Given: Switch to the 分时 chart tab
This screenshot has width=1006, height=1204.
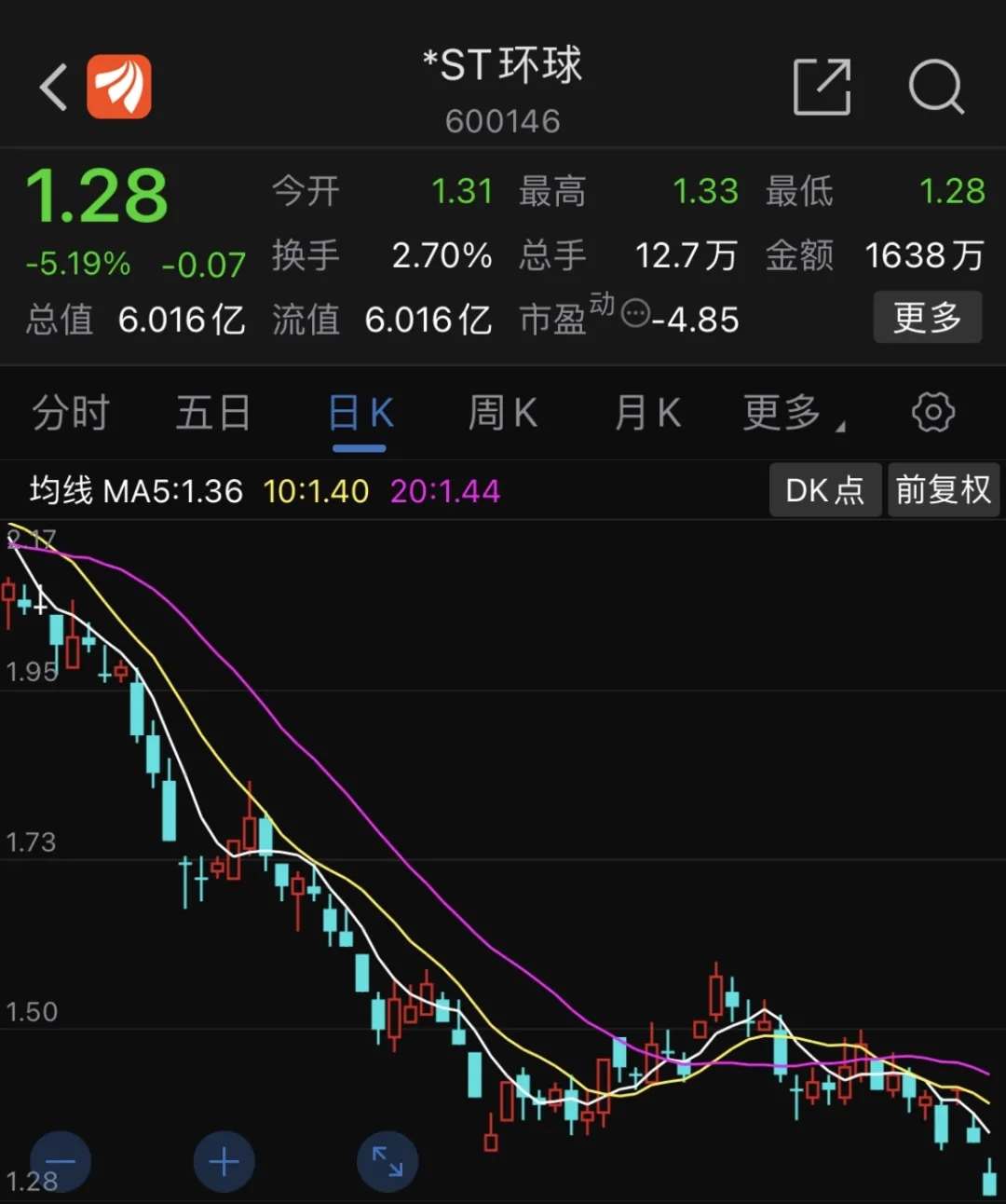Looking at the screenshot, I should (71, 413).
